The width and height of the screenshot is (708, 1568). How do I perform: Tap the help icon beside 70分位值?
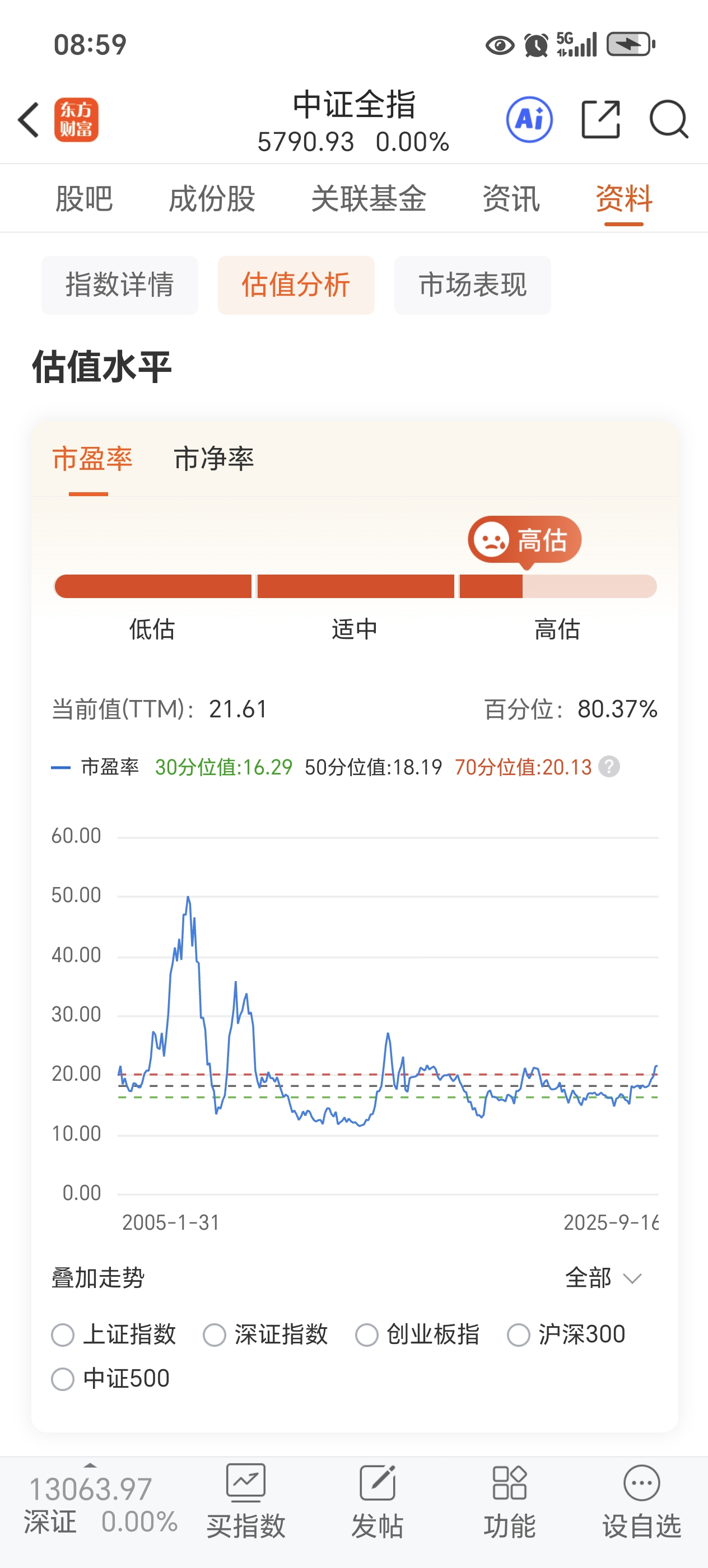(x=609, y=767)
